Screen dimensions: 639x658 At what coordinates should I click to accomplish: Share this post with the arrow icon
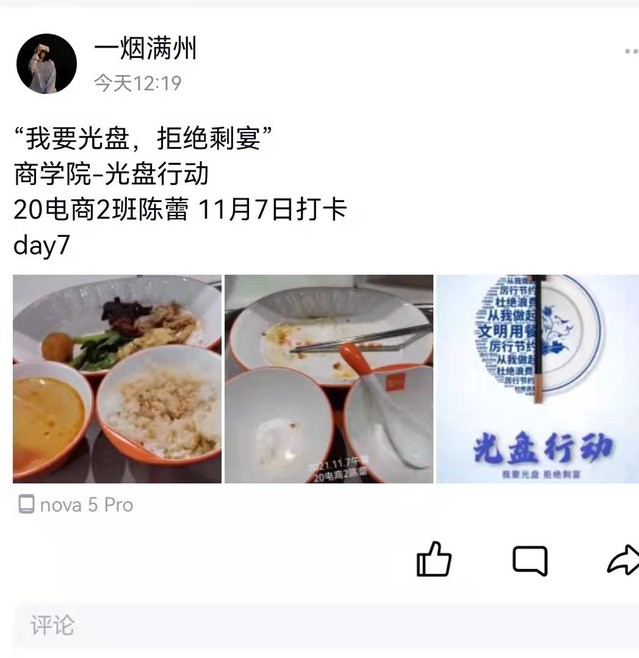coord(622,560)
